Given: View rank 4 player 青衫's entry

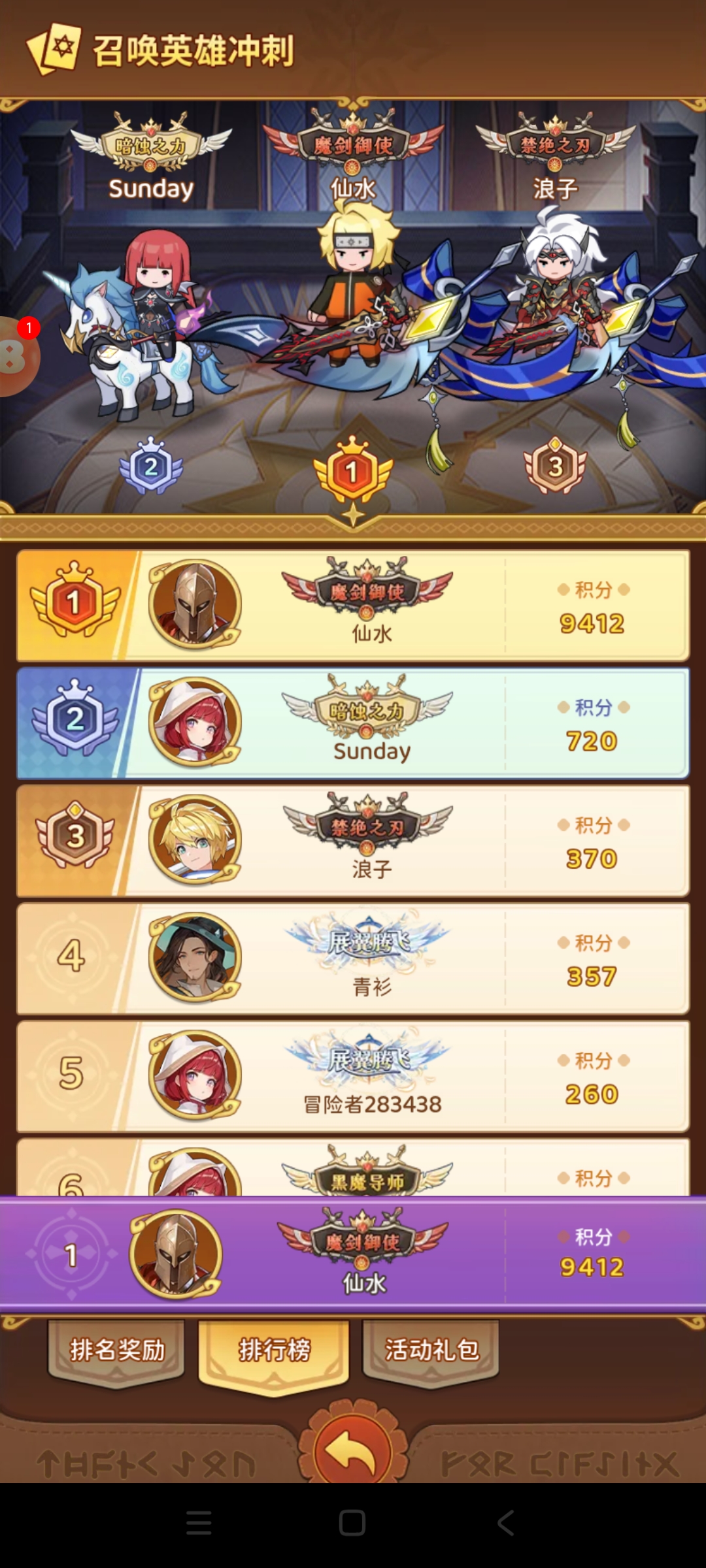Looking at the screenshot, I should click(x=353, y=958).
